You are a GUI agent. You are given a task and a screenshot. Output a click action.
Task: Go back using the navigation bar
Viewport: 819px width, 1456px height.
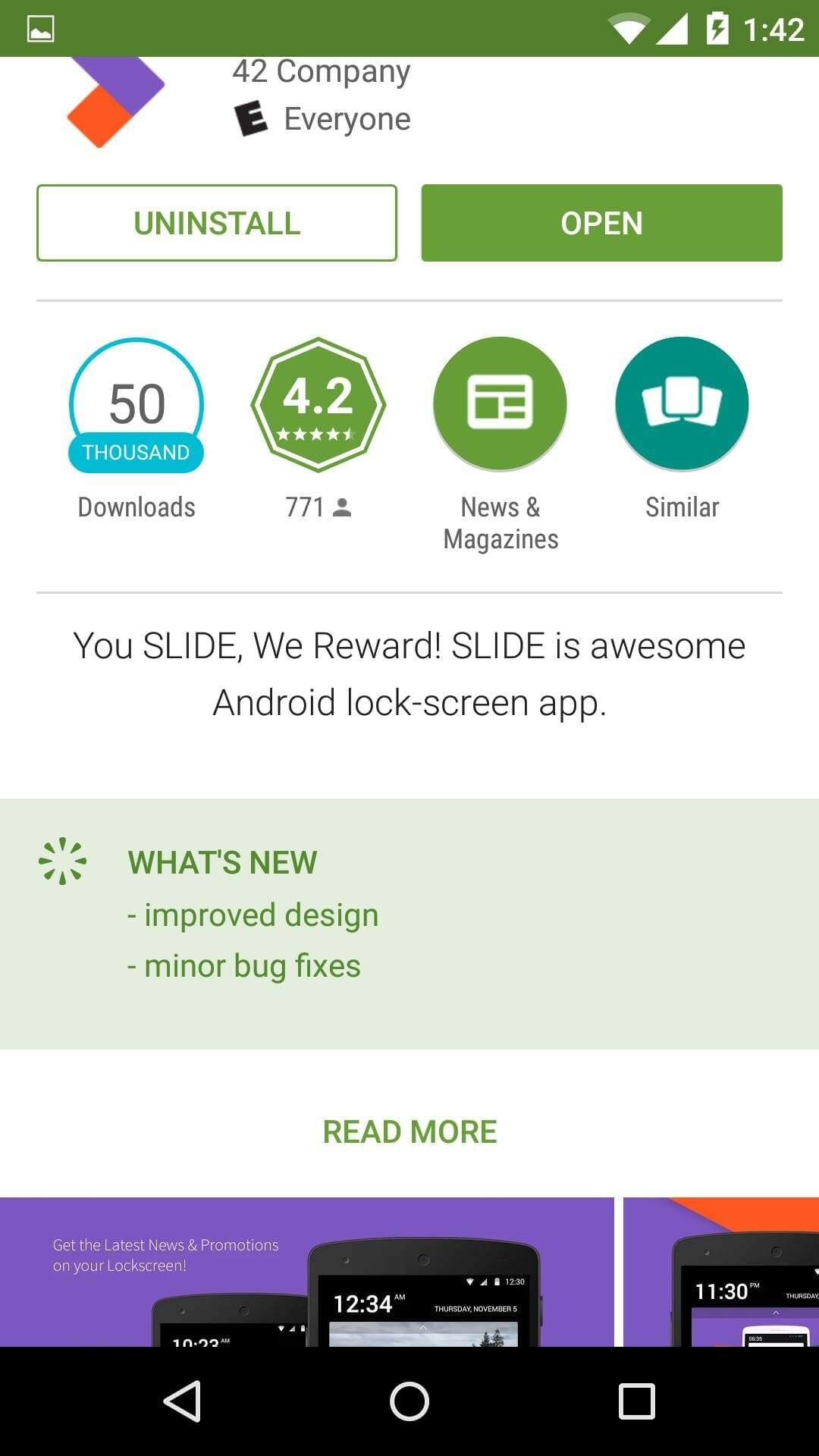click(182, 1401)
